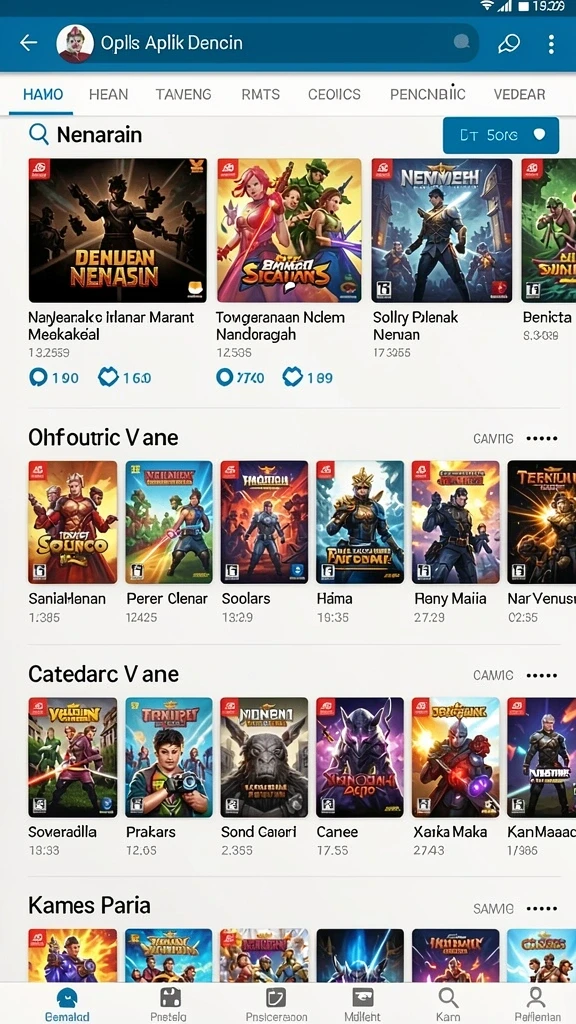The width and height of the screenshot is (576, 1024).
Task: Open comments under Tongeranaan Nclem Nandoragah
Action: (x=240, y=377)
